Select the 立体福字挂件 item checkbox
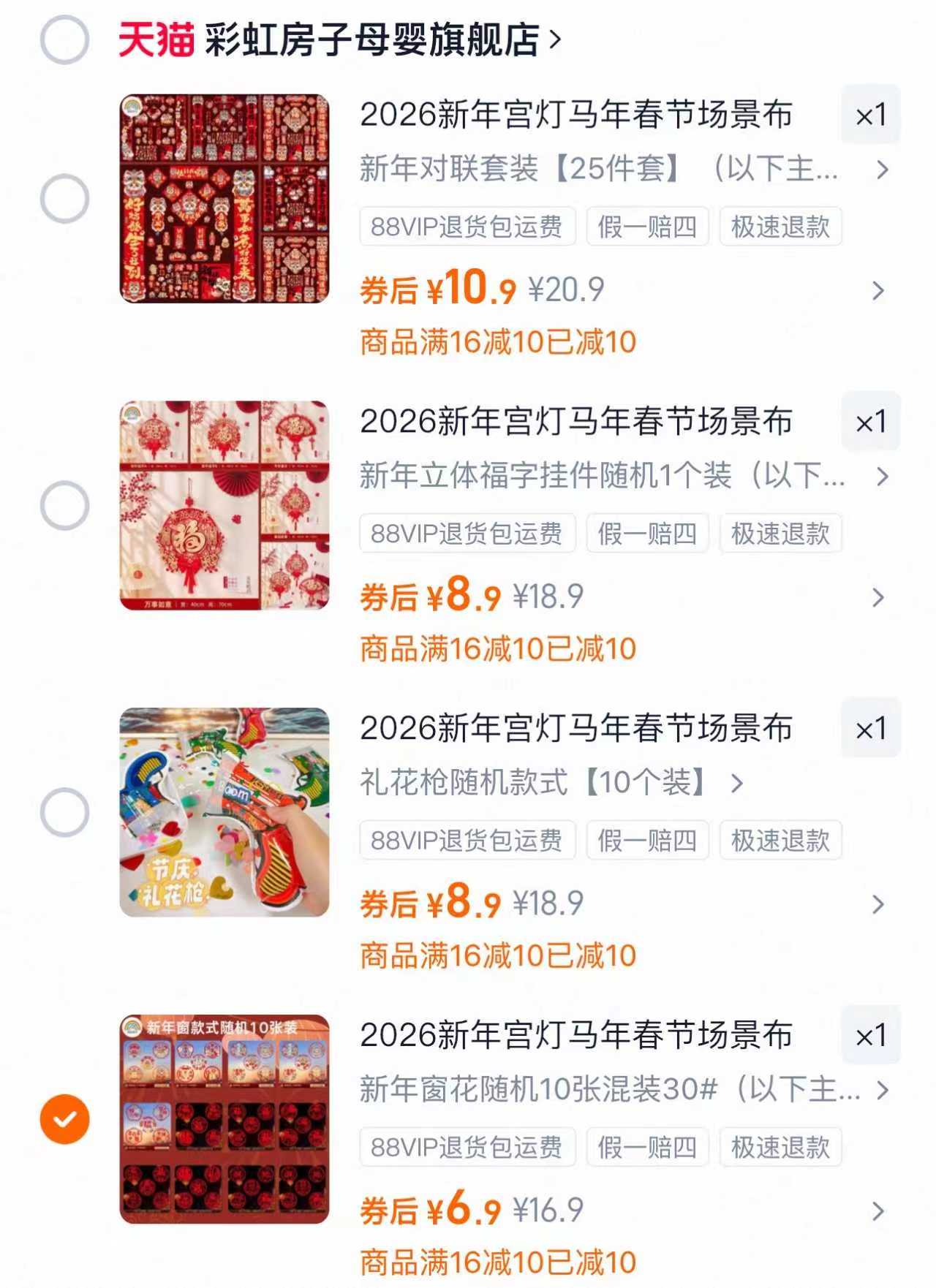The width and height of the screenshot is (936, 1288). tap(66, 503)
